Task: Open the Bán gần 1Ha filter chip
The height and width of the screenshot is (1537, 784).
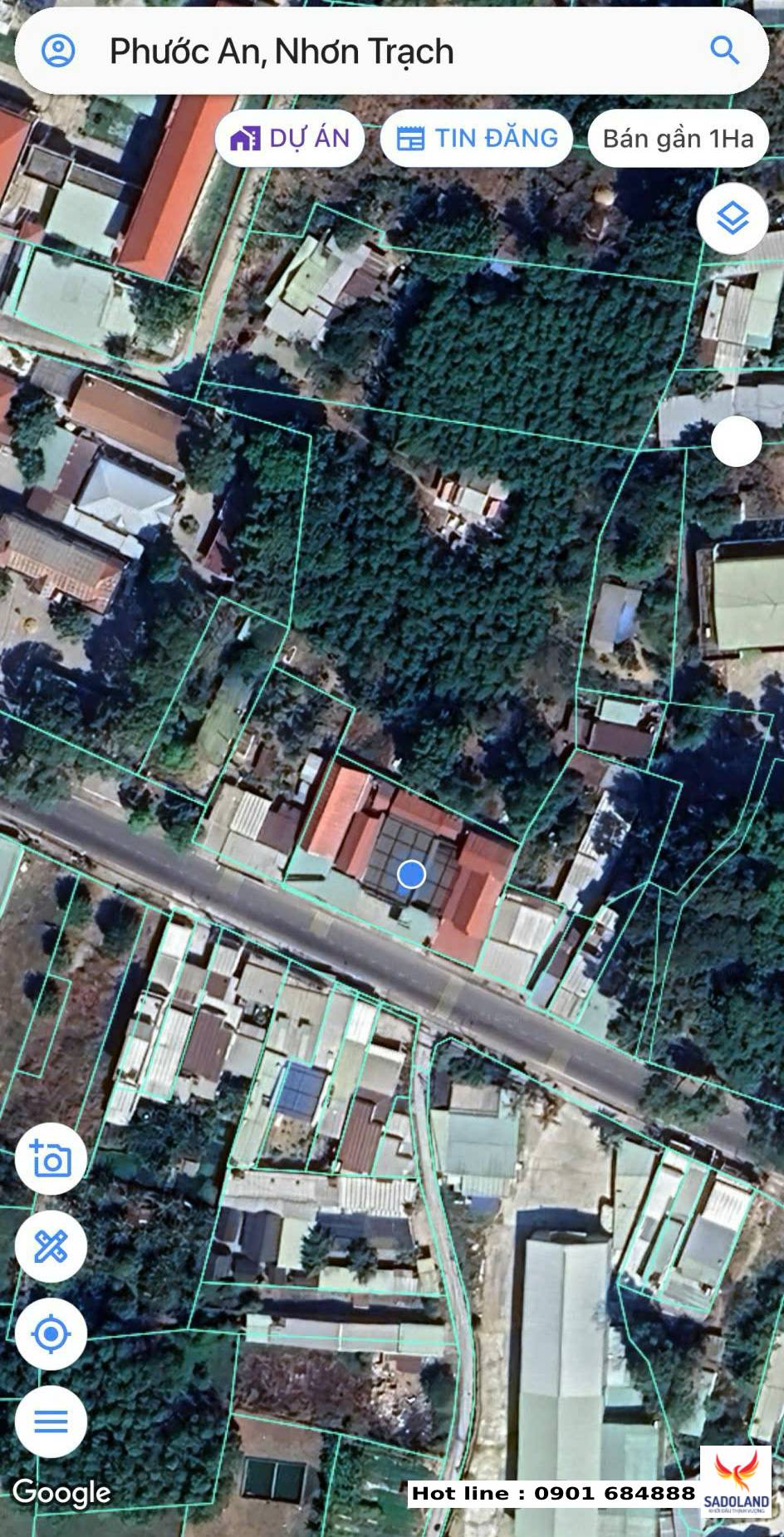Action: click(x=678, y=138)
